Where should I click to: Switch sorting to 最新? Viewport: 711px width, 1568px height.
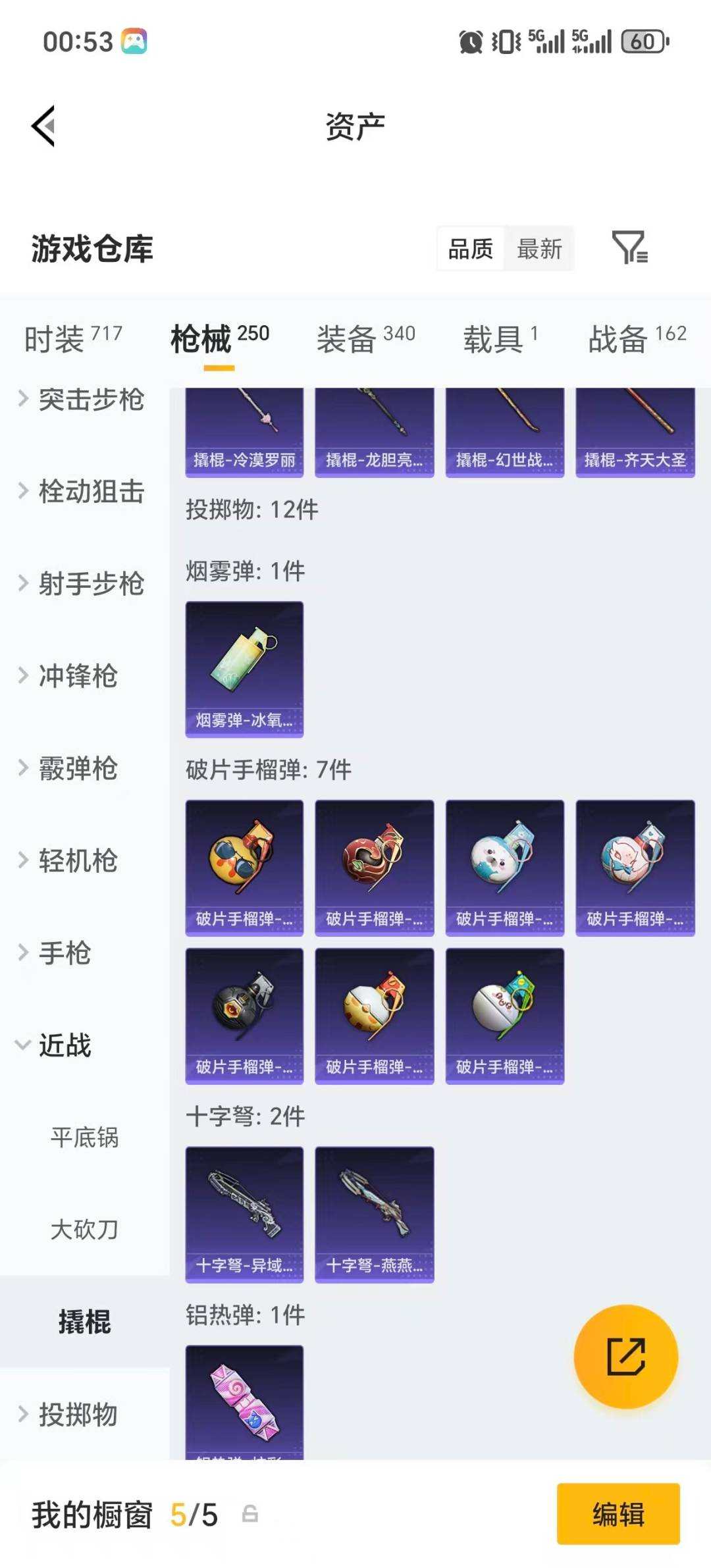click(x=539, y=249)
